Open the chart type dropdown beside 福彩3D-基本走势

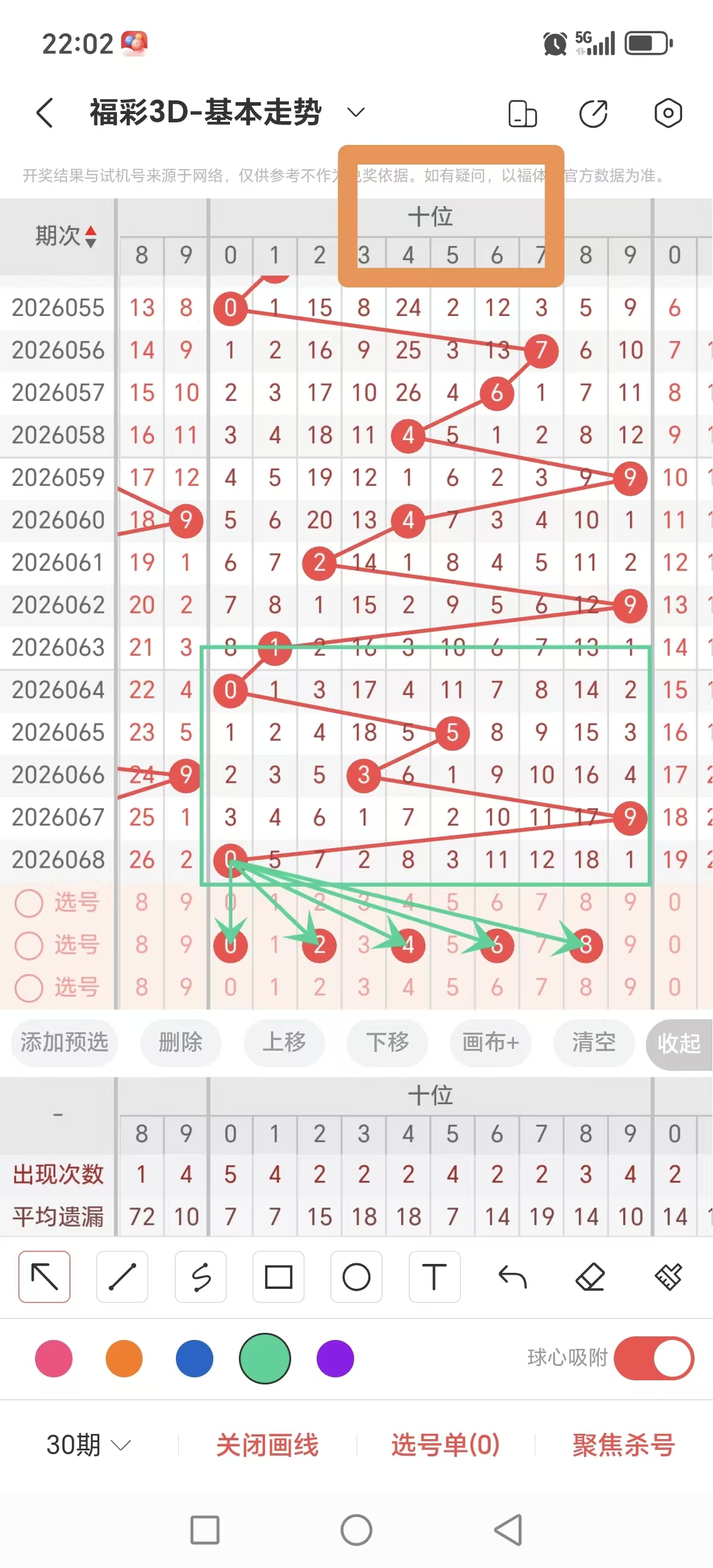[355, 113]
